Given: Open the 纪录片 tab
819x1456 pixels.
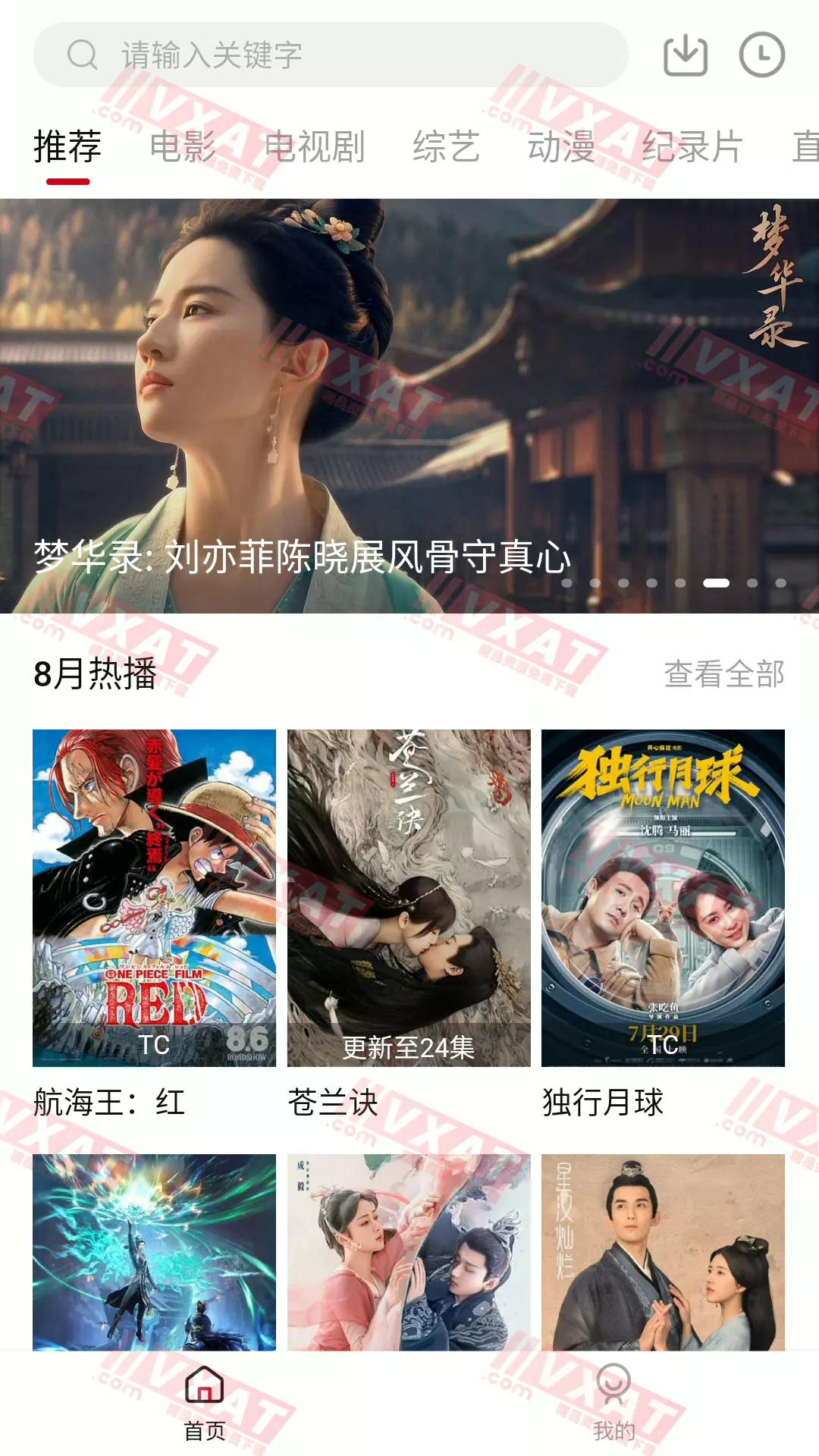Looking at the screenshot, I should point(692,146).
